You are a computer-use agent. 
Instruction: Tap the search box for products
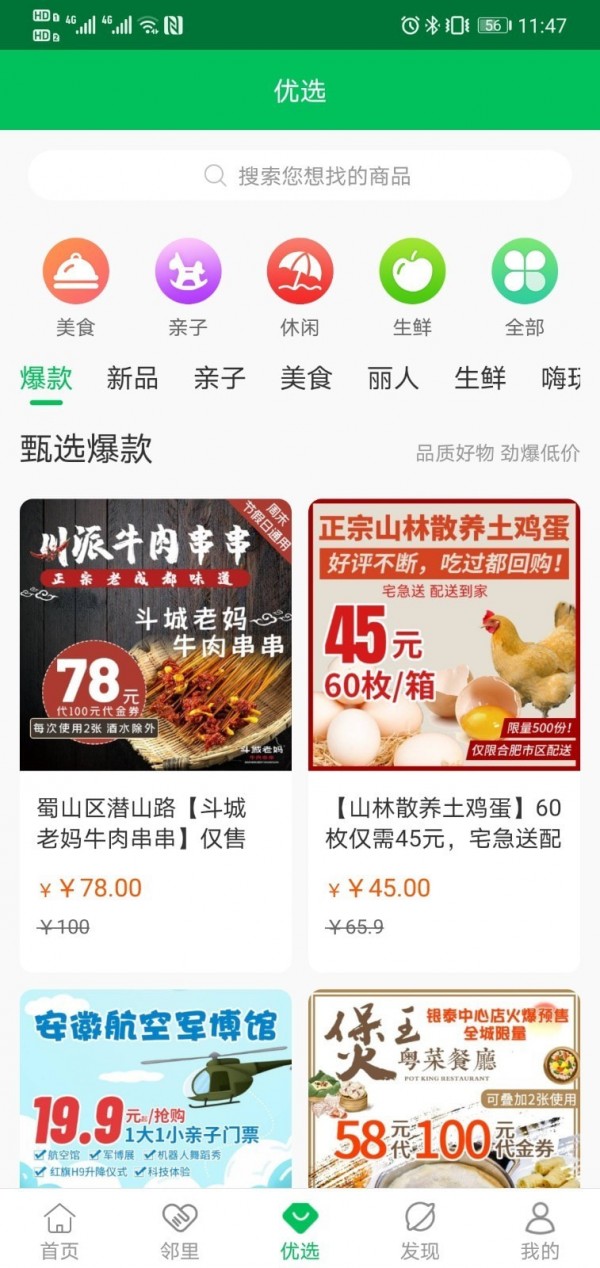coord(300,176)
